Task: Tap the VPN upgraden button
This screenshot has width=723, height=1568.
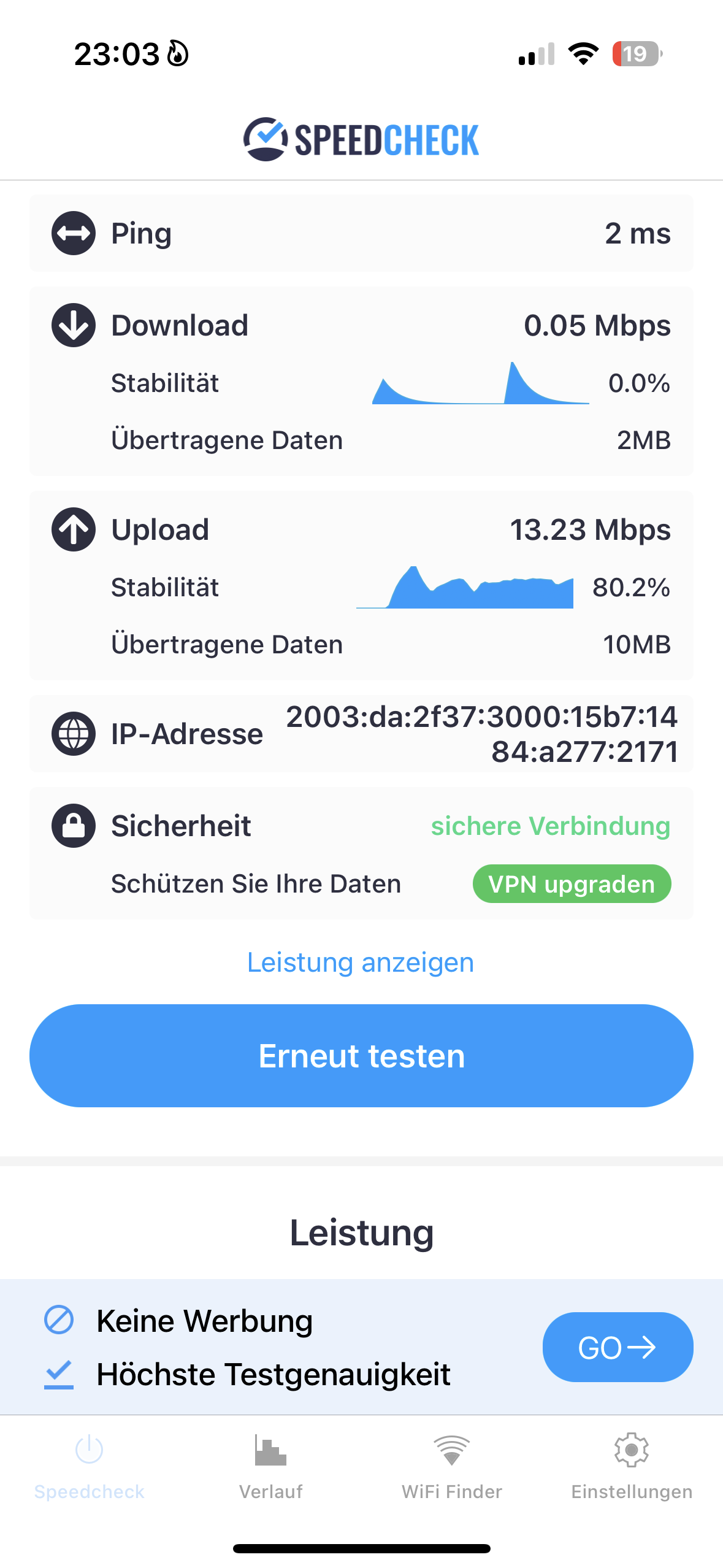Action: 572,884
